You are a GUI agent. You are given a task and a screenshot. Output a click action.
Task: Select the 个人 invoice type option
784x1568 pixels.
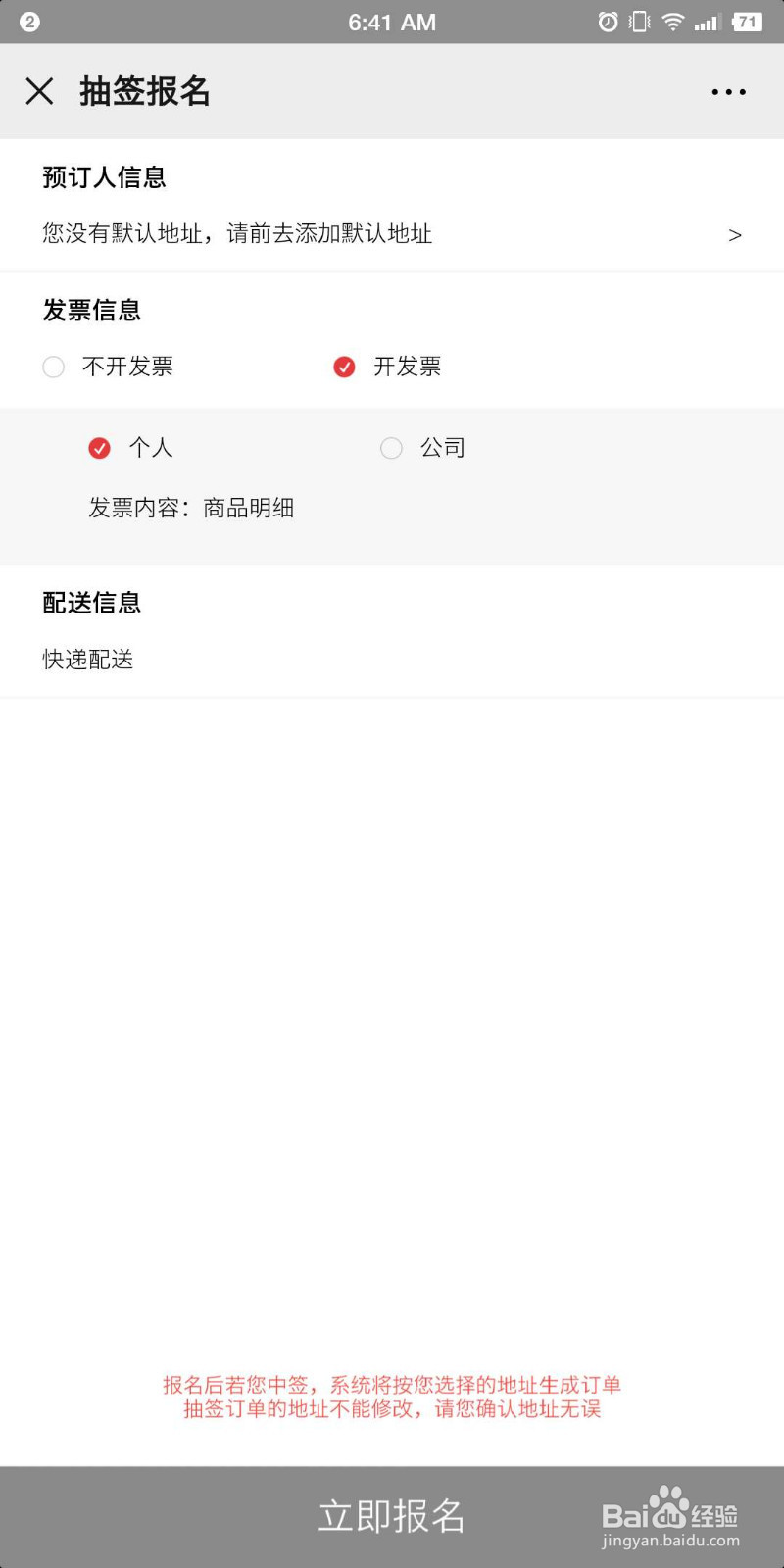[100, 448]
